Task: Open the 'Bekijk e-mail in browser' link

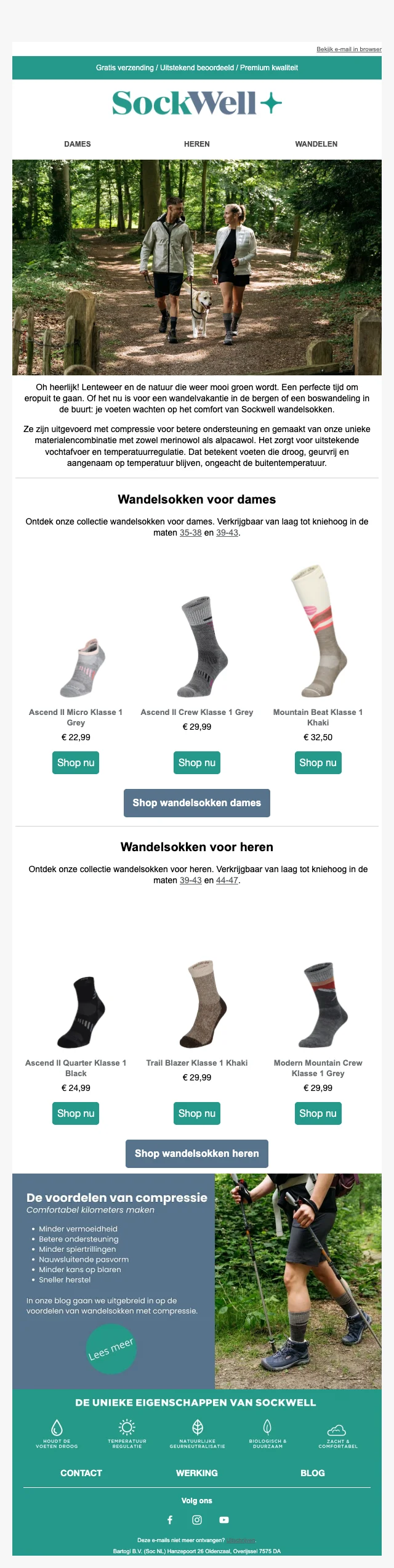Action: [x=349, y=49]
